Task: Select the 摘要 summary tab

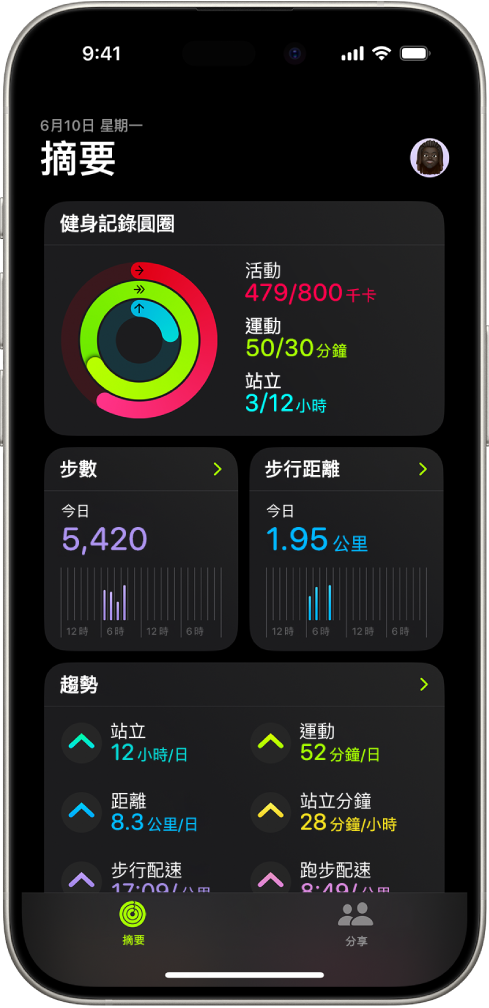Action: coord(133,924)
